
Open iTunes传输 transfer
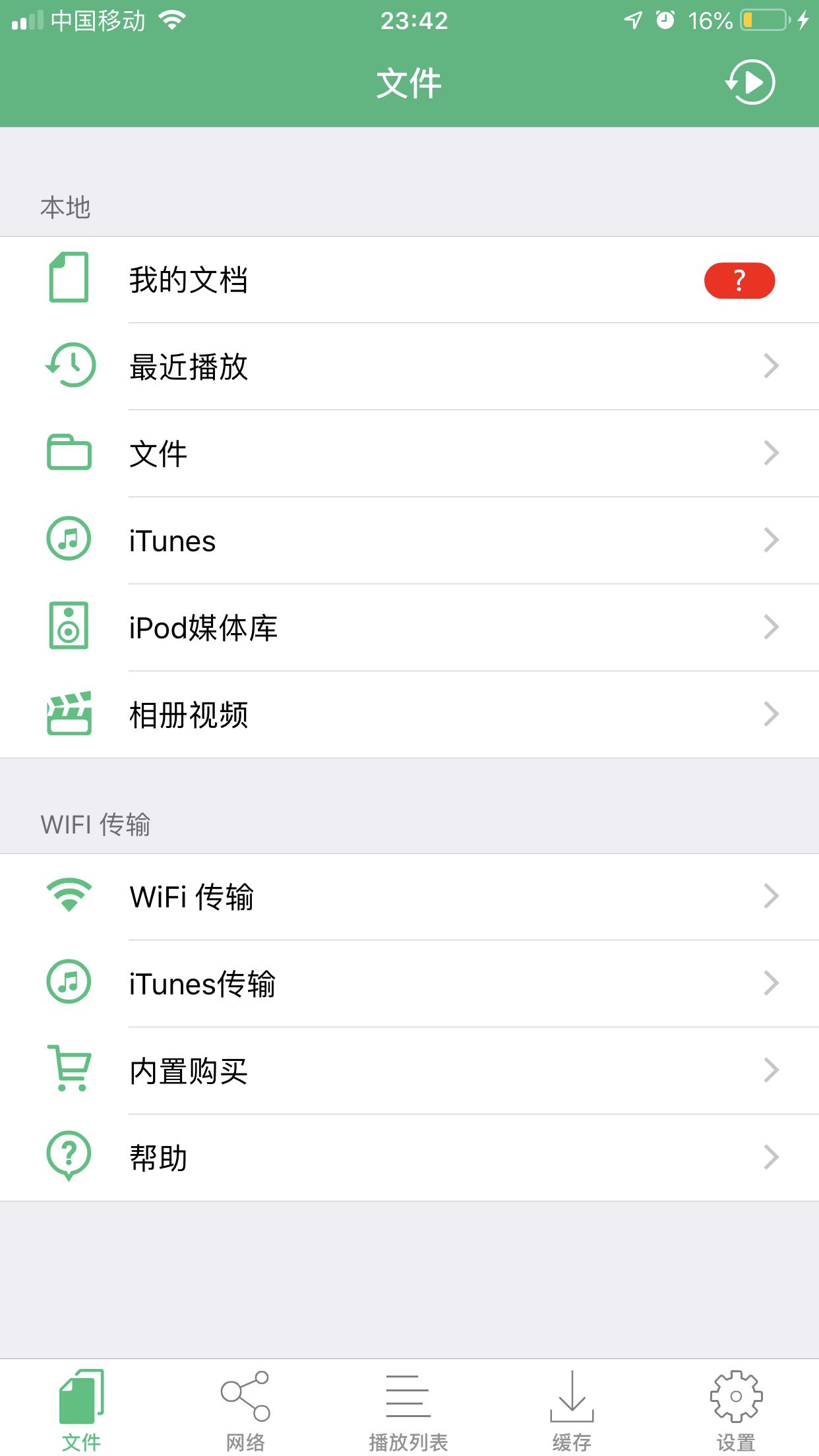pos(409,984)
